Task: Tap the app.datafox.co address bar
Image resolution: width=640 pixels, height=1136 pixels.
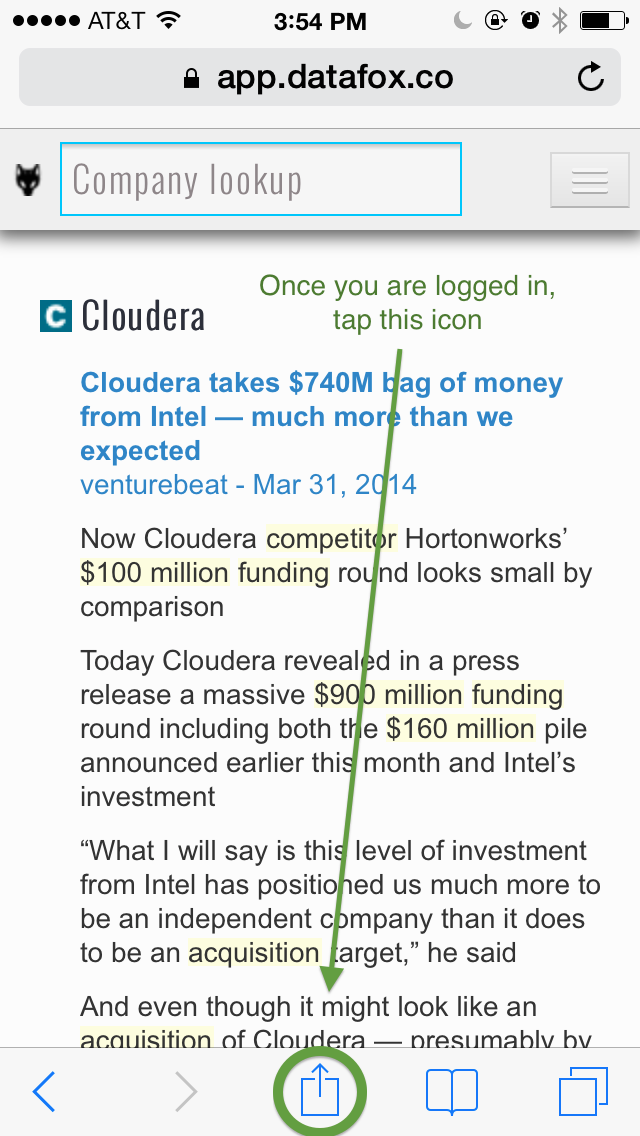Action: 318,77
